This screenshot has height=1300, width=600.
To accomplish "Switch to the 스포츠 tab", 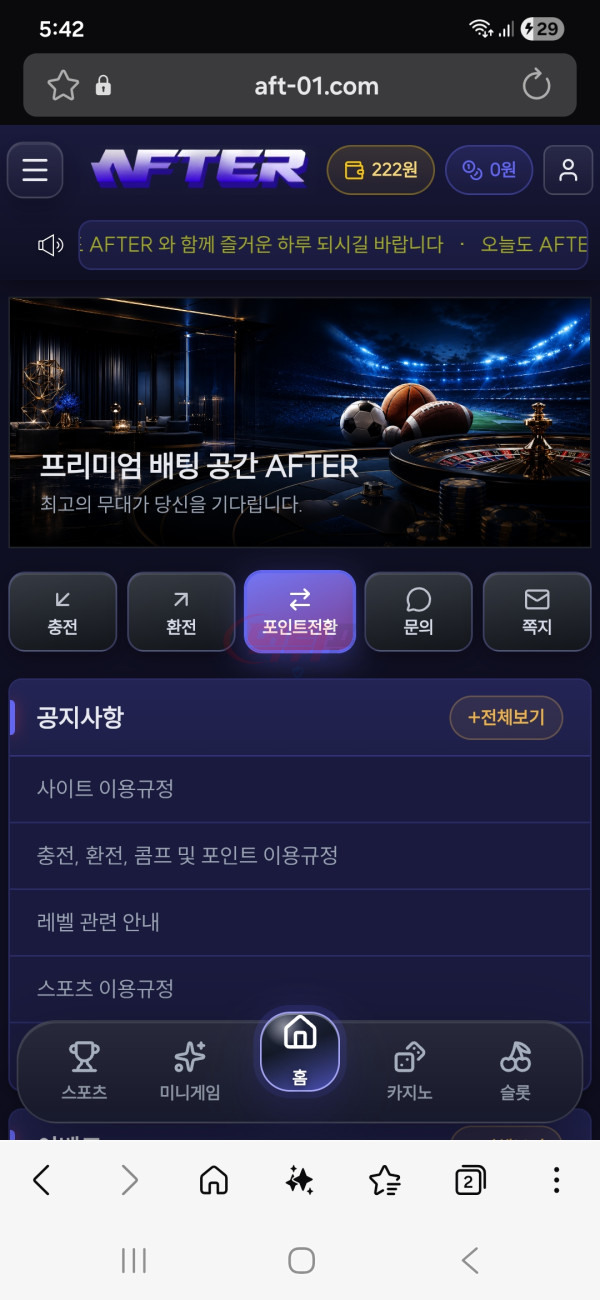I will click(x=84, y=1071).
